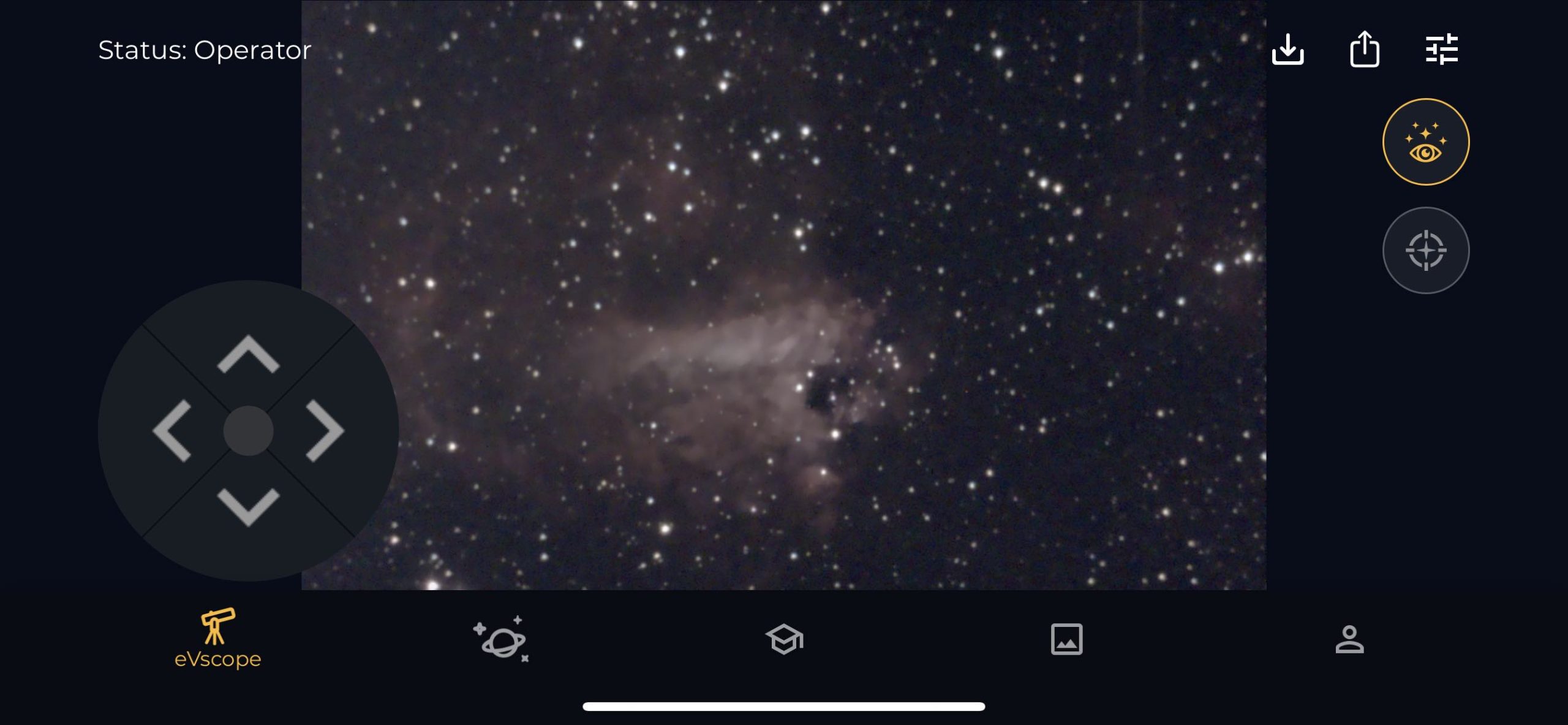The image size is (1568, 725).
Task: Open the graduation cap learning tab
Action: coord(784,639)
